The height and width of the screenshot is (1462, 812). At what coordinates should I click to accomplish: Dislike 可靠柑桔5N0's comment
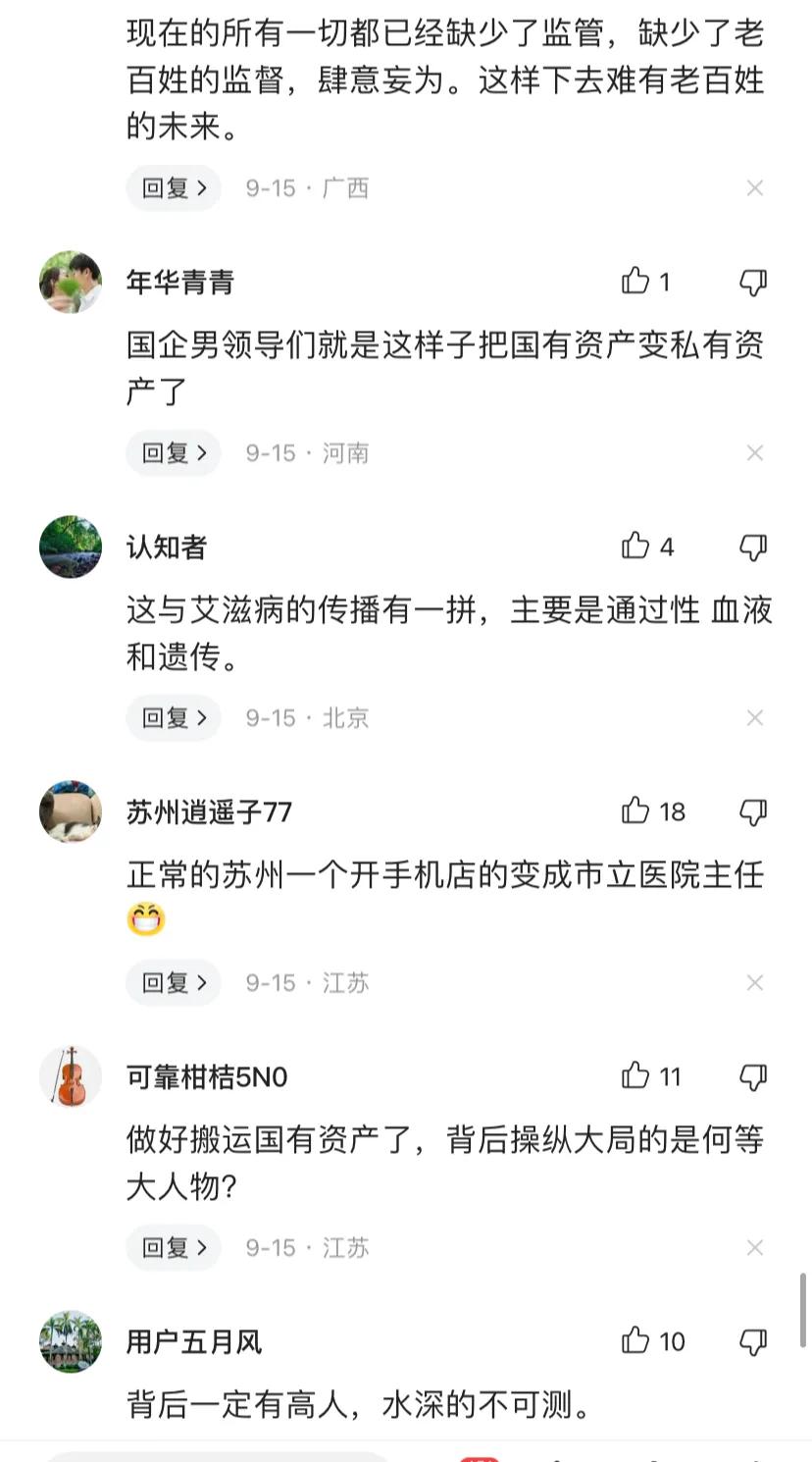[752, 1076]
